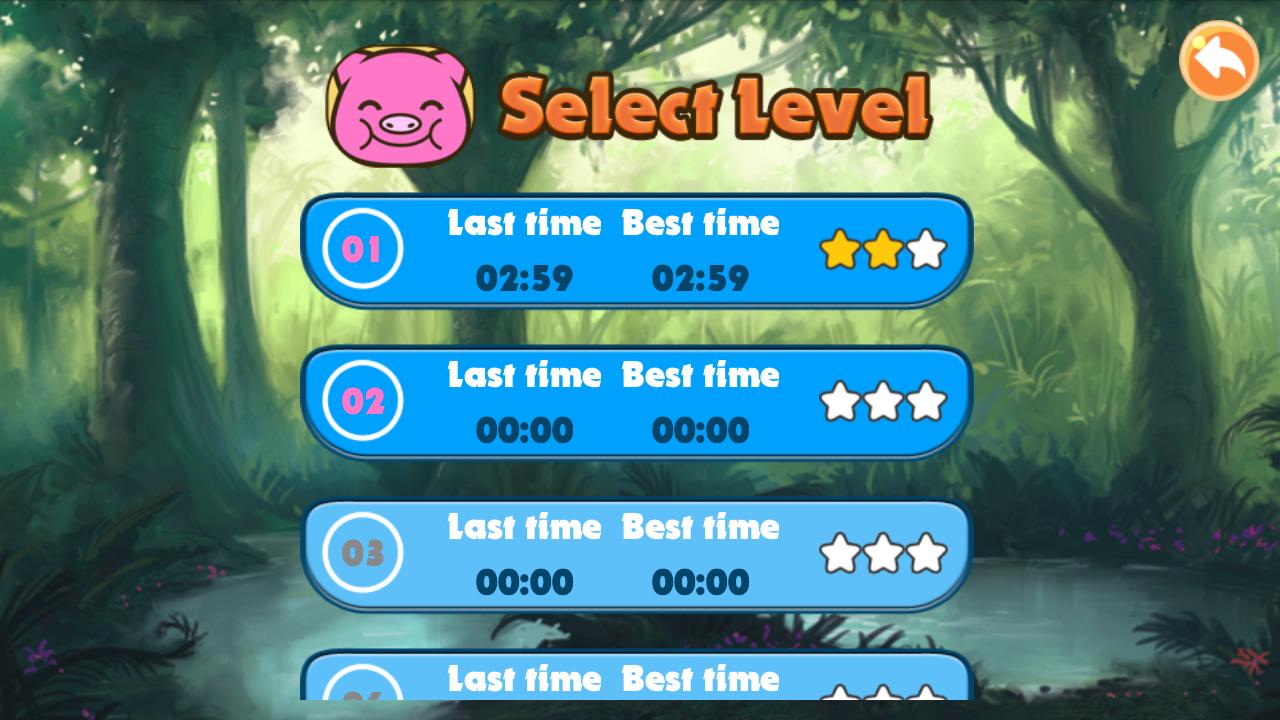Go back using the orange arrow button
This screenshot has height=720, width=1280.
pyautogui.click(x=1218, y=61)
